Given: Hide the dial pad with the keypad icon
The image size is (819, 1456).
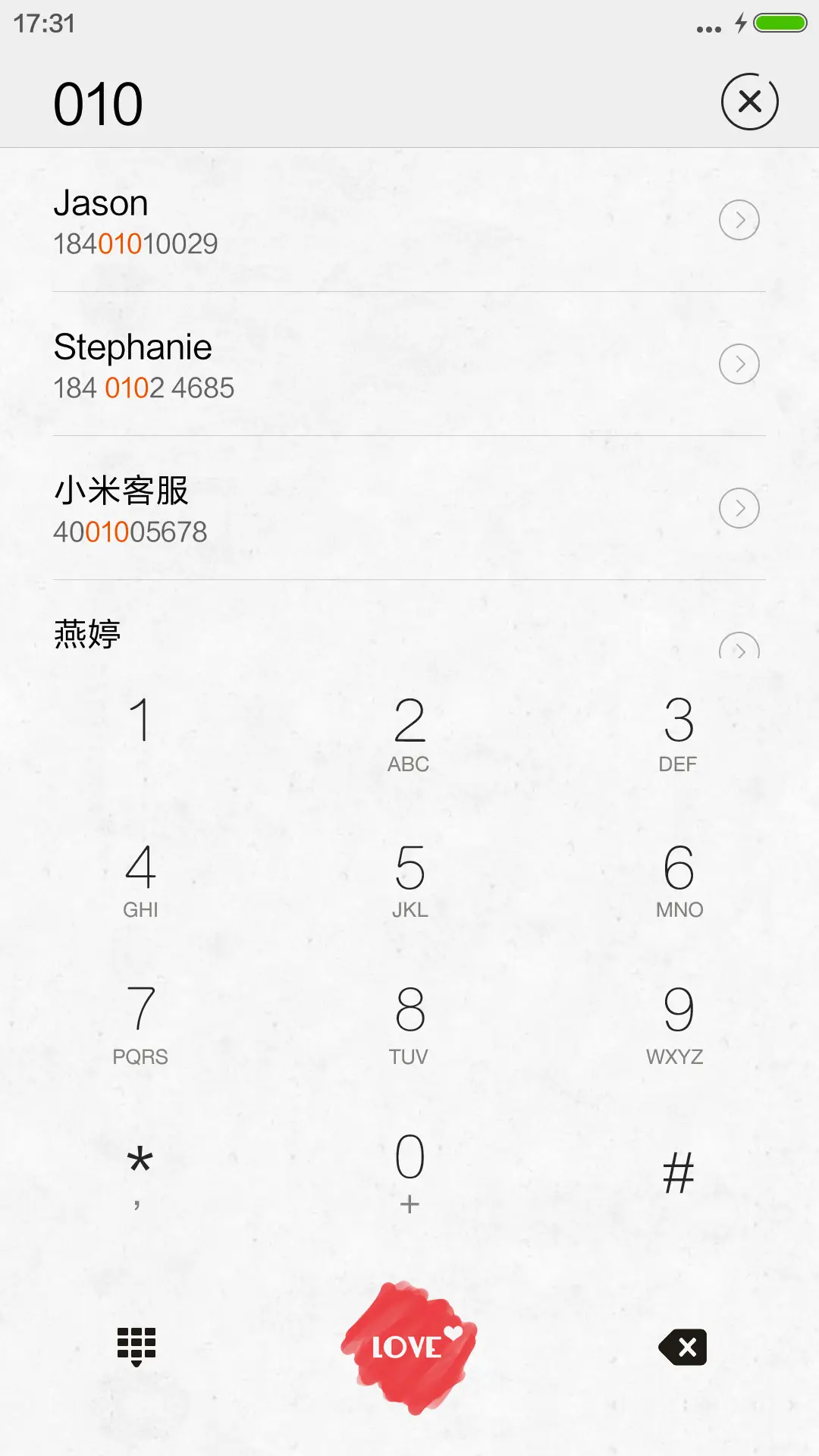Looking at the screenshot, I should tap(136, 1347).
